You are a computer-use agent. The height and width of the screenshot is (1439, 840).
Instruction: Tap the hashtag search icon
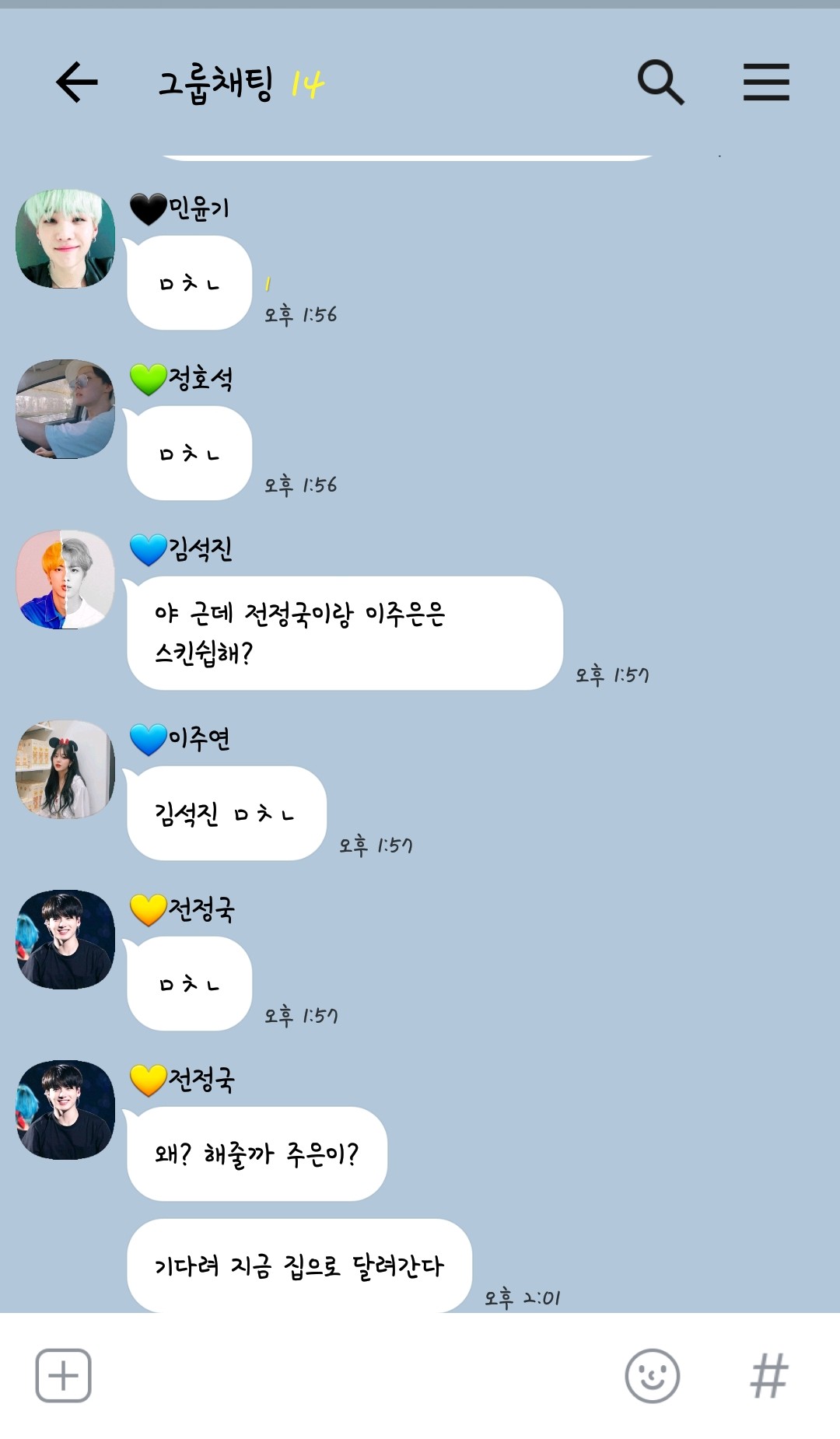[769, 1375]
